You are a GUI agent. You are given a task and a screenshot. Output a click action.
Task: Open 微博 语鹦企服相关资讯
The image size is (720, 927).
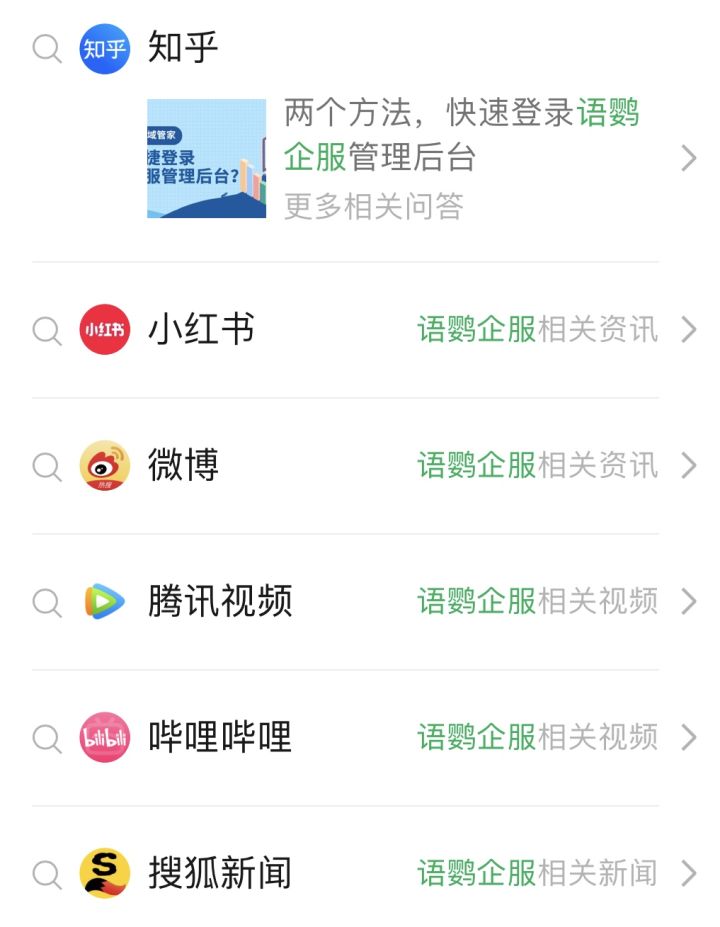pyautogui.click(x=537, y=466)
